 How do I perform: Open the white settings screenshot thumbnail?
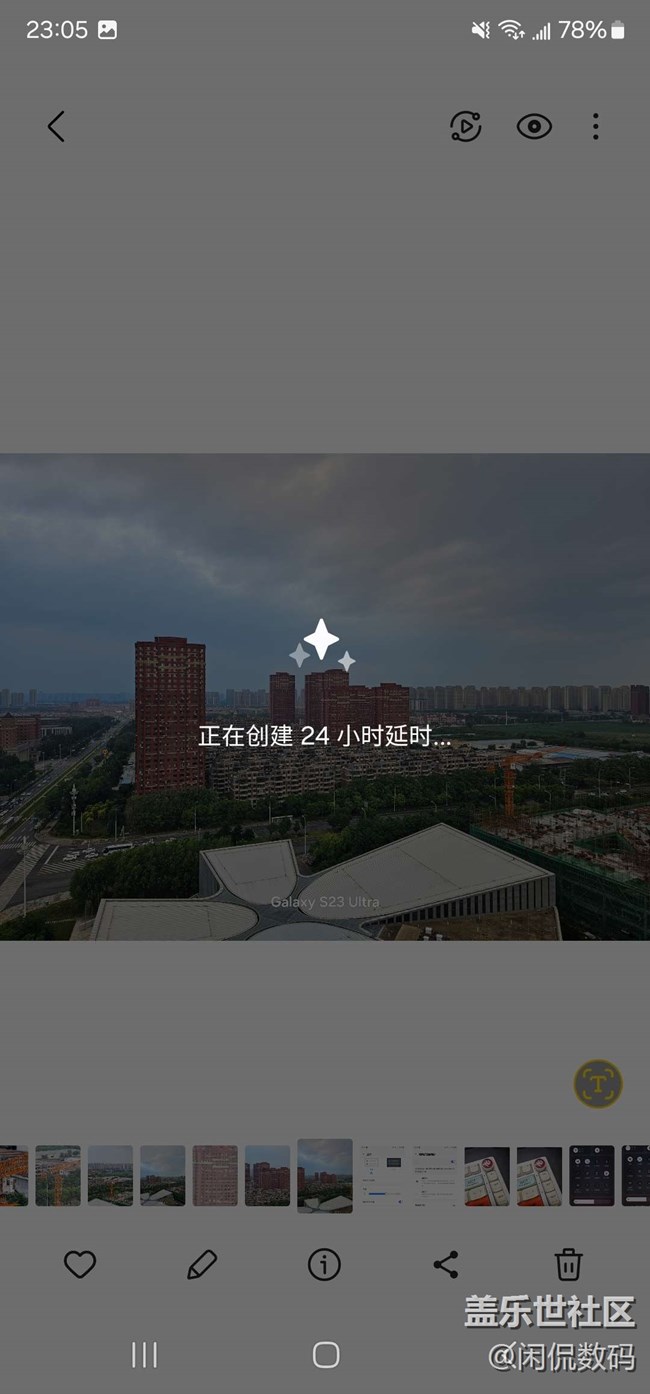(x=384, y=1175)
